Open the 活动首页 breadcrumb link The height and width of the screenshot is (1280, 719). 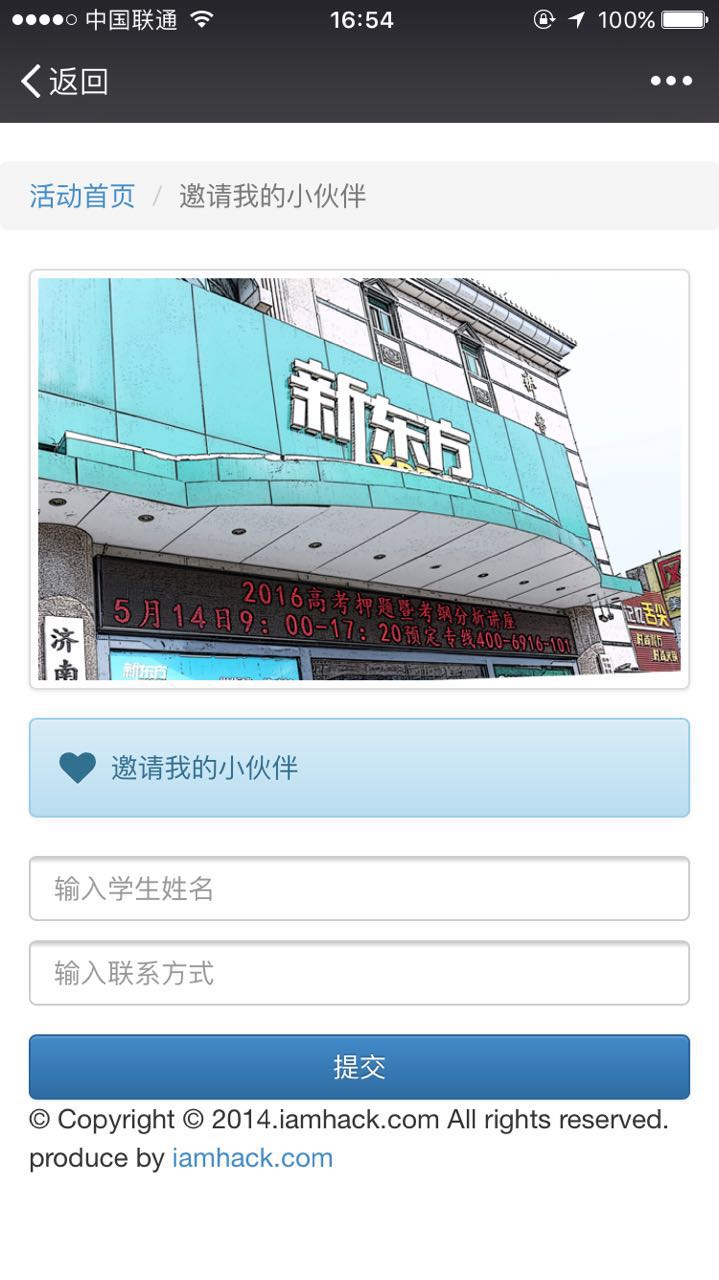tap(82, 196)
